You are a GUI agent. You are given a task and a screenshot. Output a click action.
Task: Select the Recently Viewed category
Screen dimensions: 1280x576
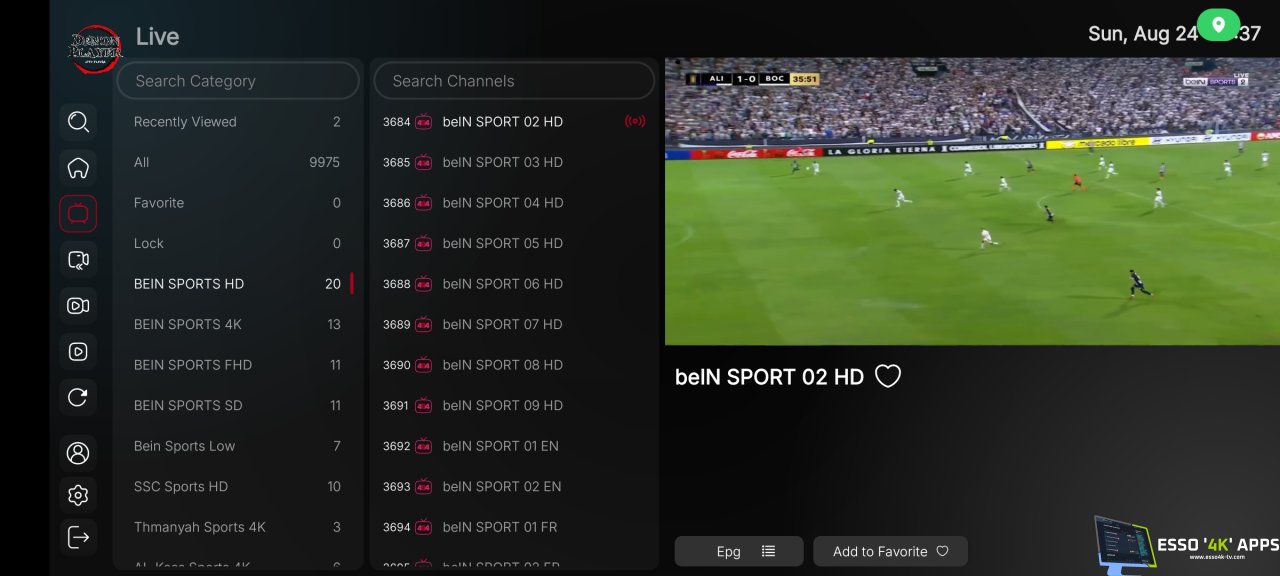236,122
